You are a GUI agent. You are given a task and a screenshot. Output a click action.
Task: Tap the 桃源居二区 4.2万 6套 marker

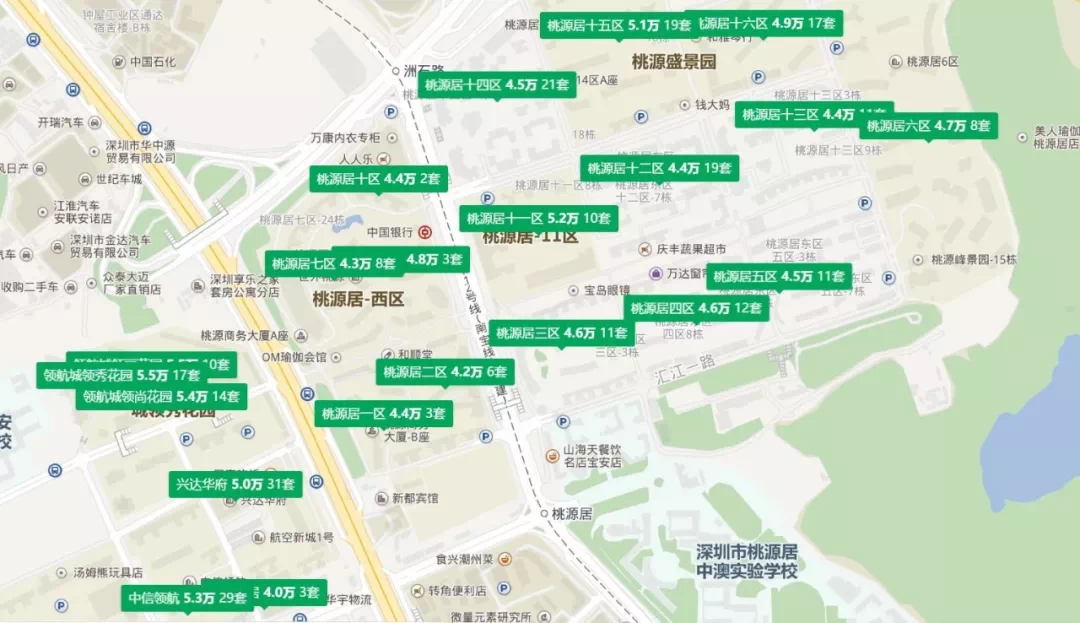point(445,372)
